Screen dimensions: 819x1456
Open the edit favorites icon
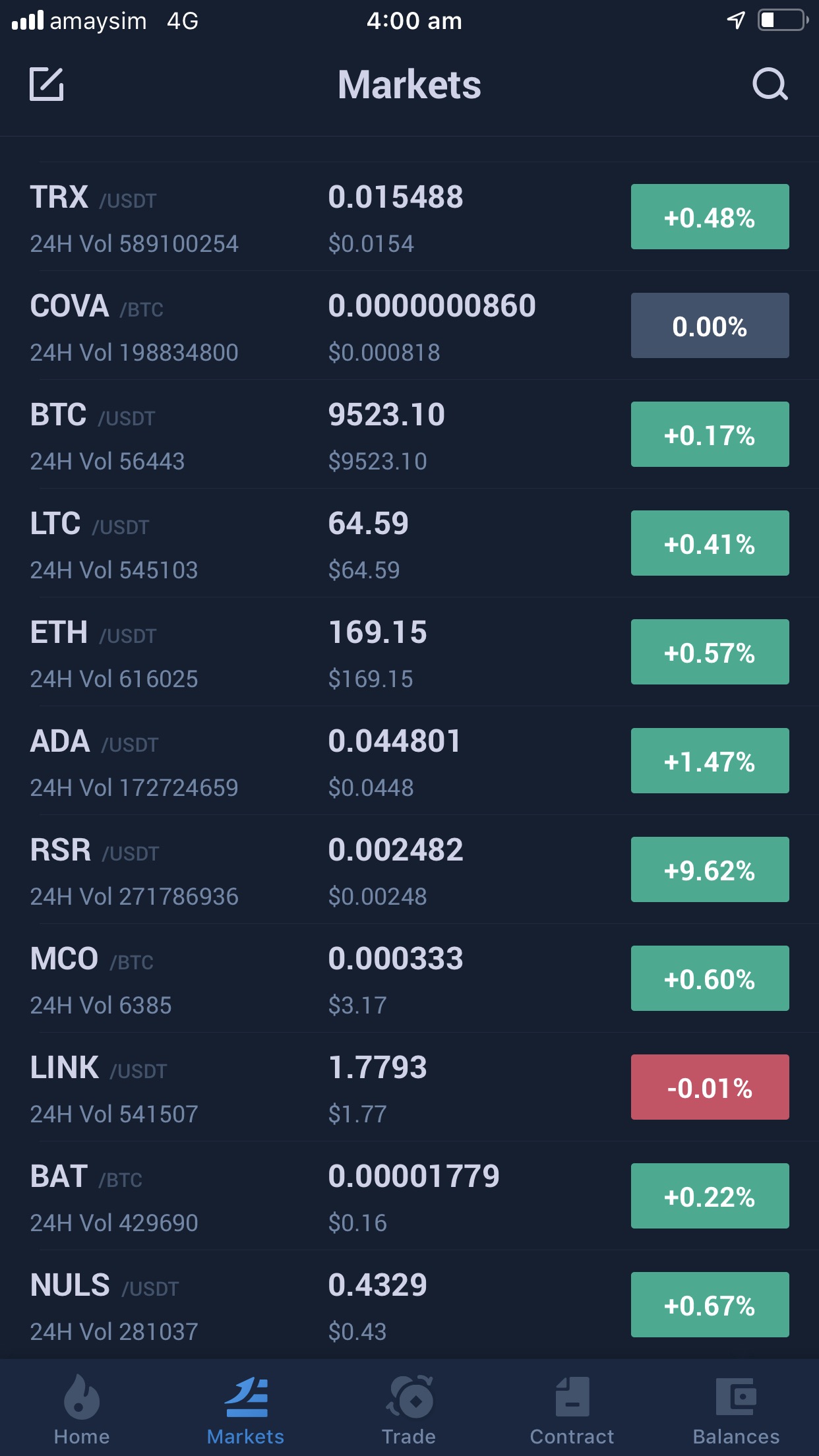47,84
